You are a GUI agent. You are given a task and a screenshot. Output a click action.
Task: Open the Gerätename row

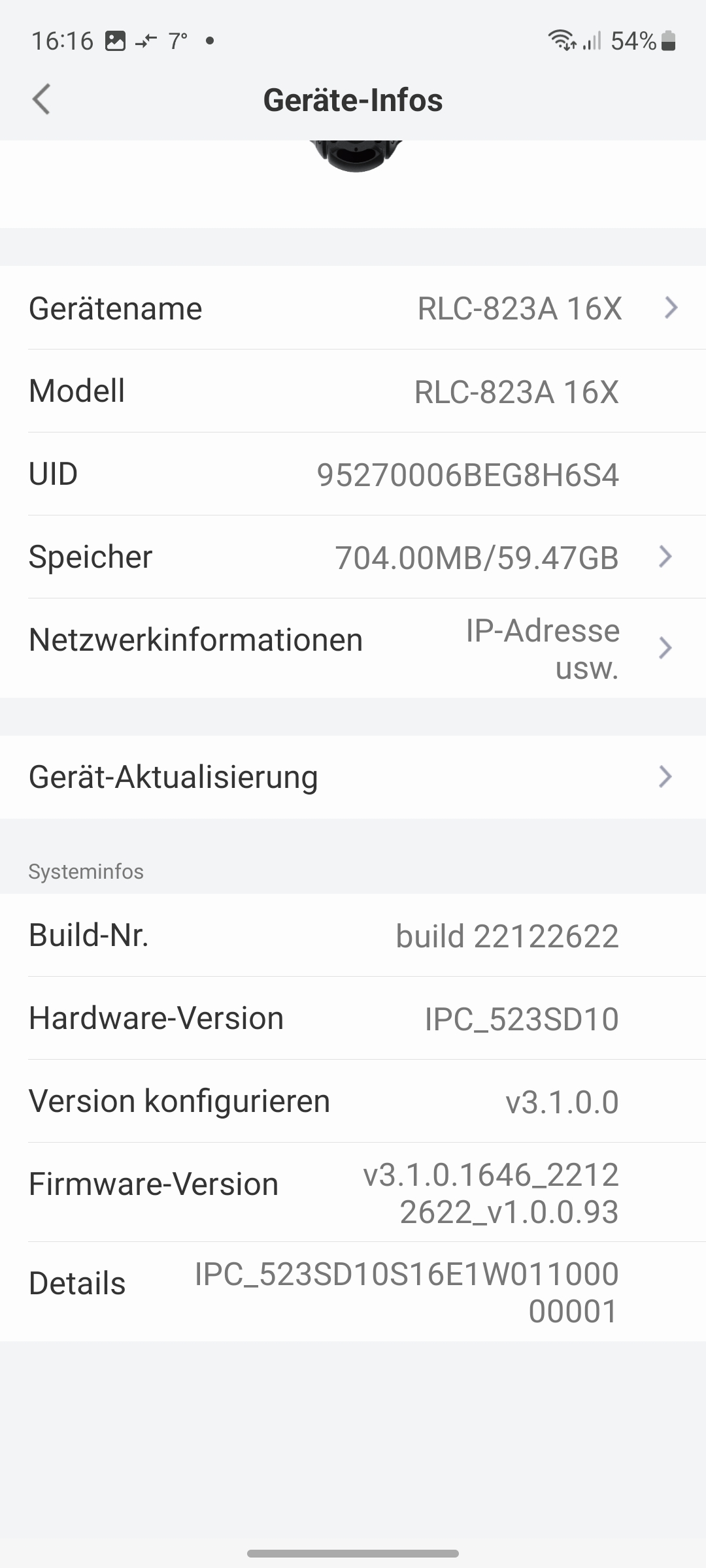coord(353,308)
